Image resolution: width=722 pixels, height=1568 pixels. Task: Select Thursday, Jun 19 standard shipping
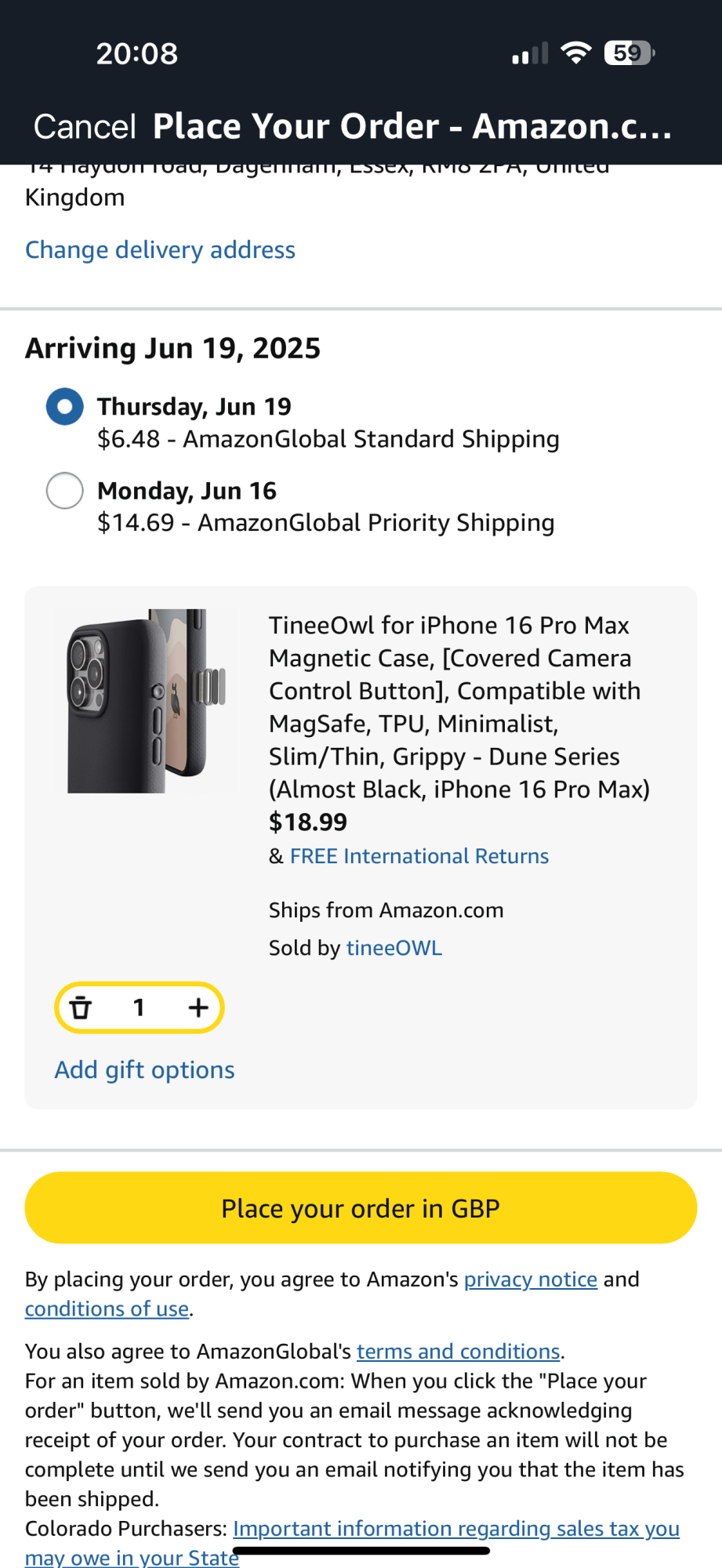[x=65, y=407]
